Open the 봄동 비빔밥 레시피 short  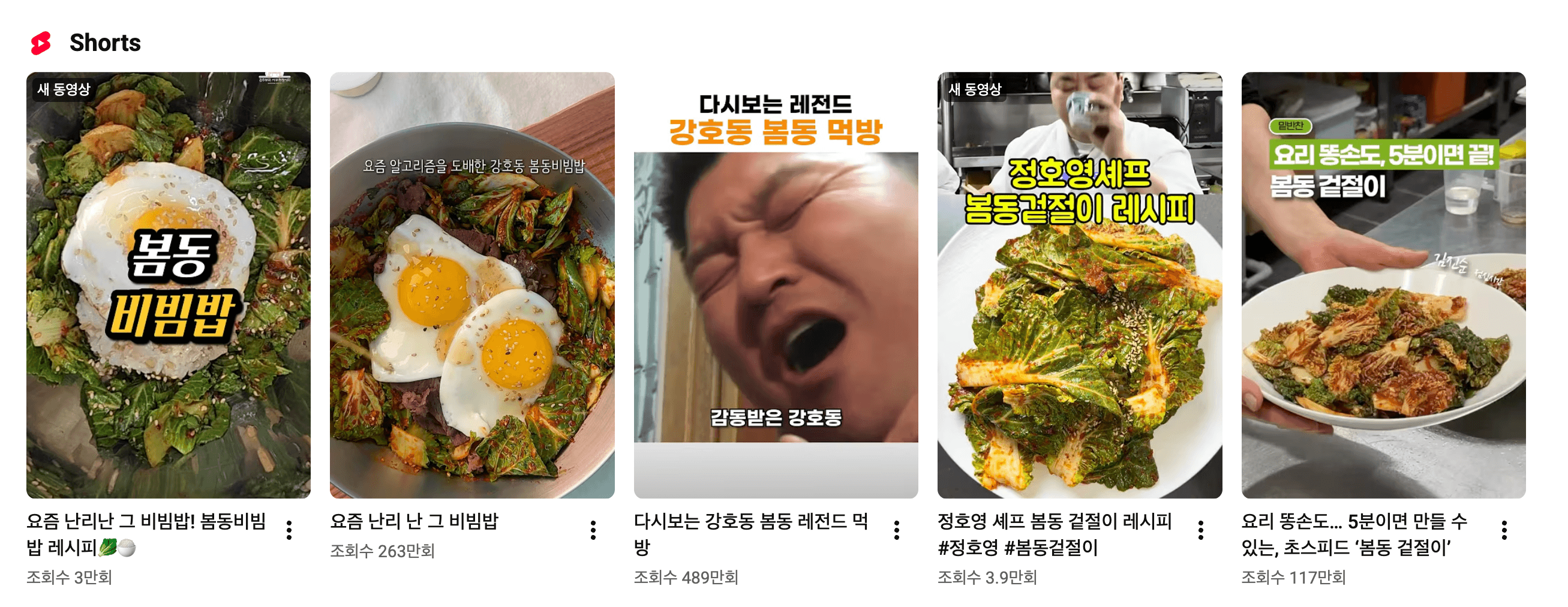(x=168, y=285)
